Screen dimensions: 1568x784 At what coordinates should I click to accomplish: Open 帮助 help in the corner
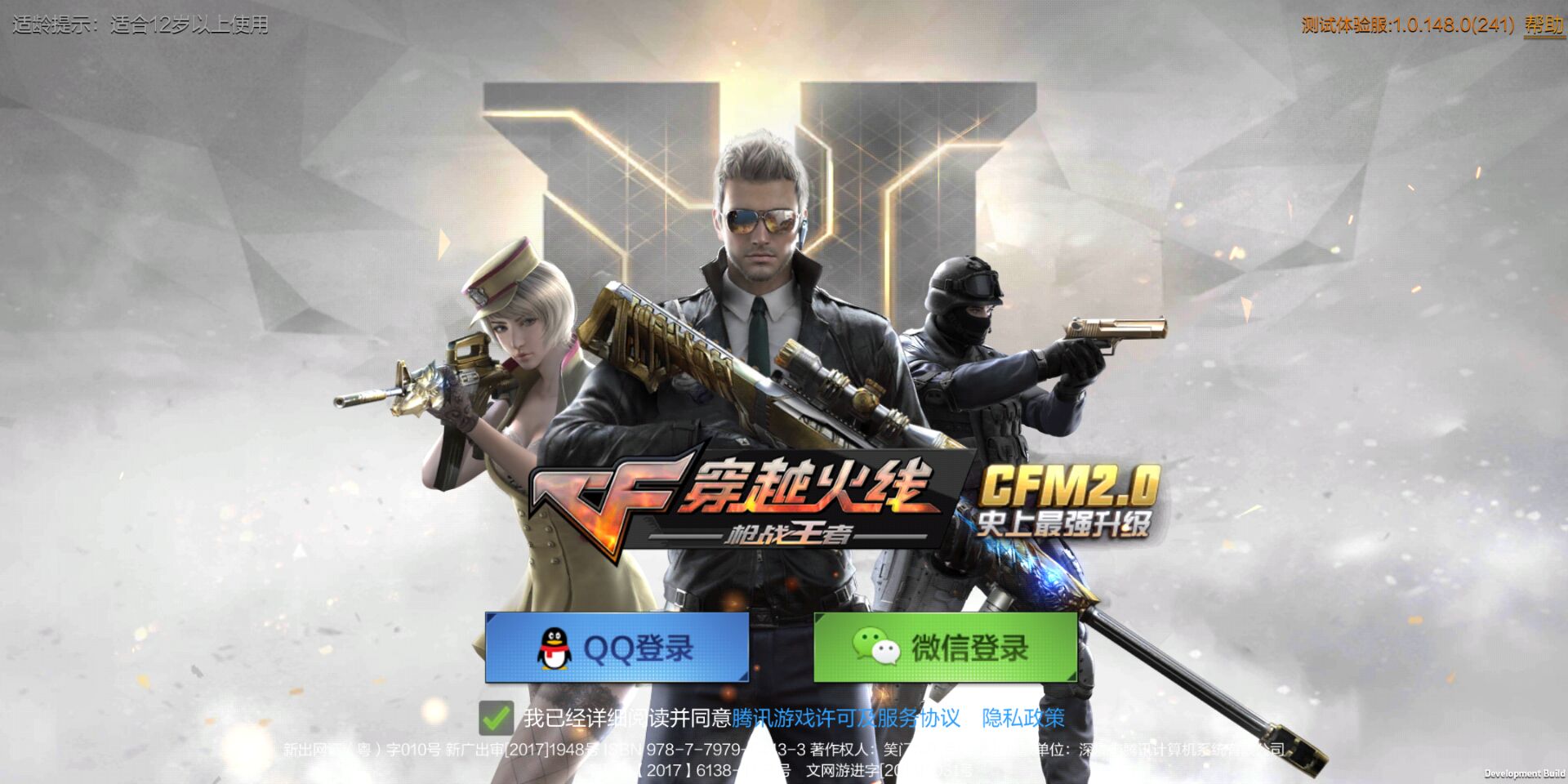click(x=1543, y=24)
